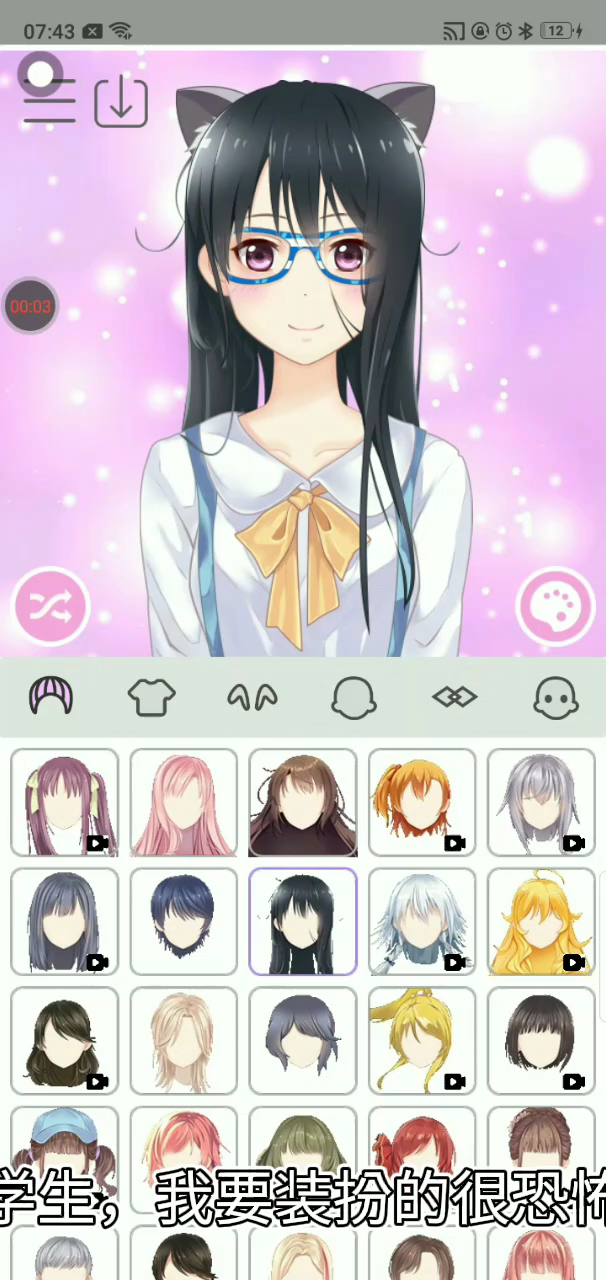Choose the long pink hairstyle
The height and width of the screenshot is (1280, 606).
184,803
